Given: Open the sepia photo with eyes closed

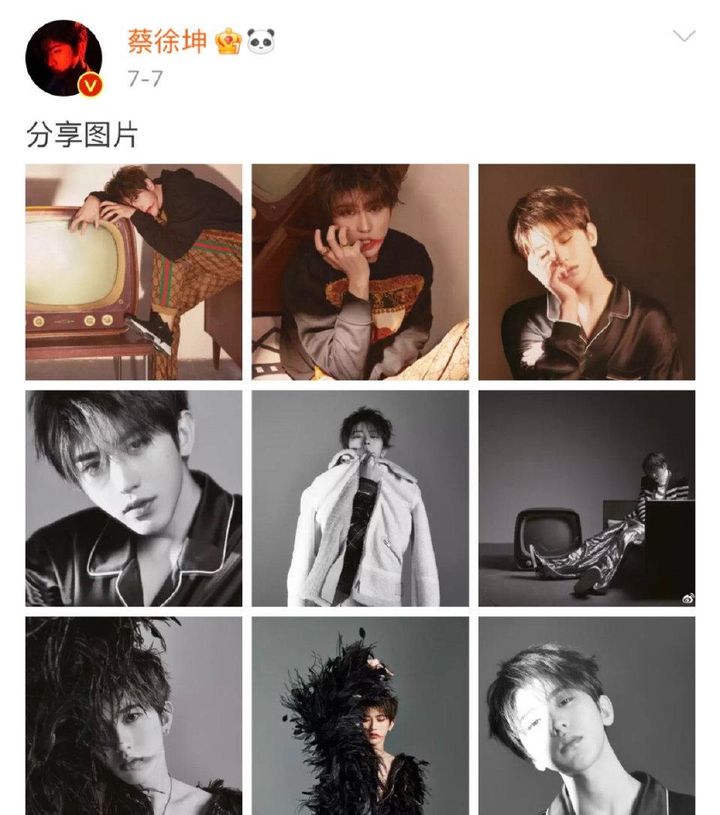Looking at the screenshot, I should click(x=586, y=272).
